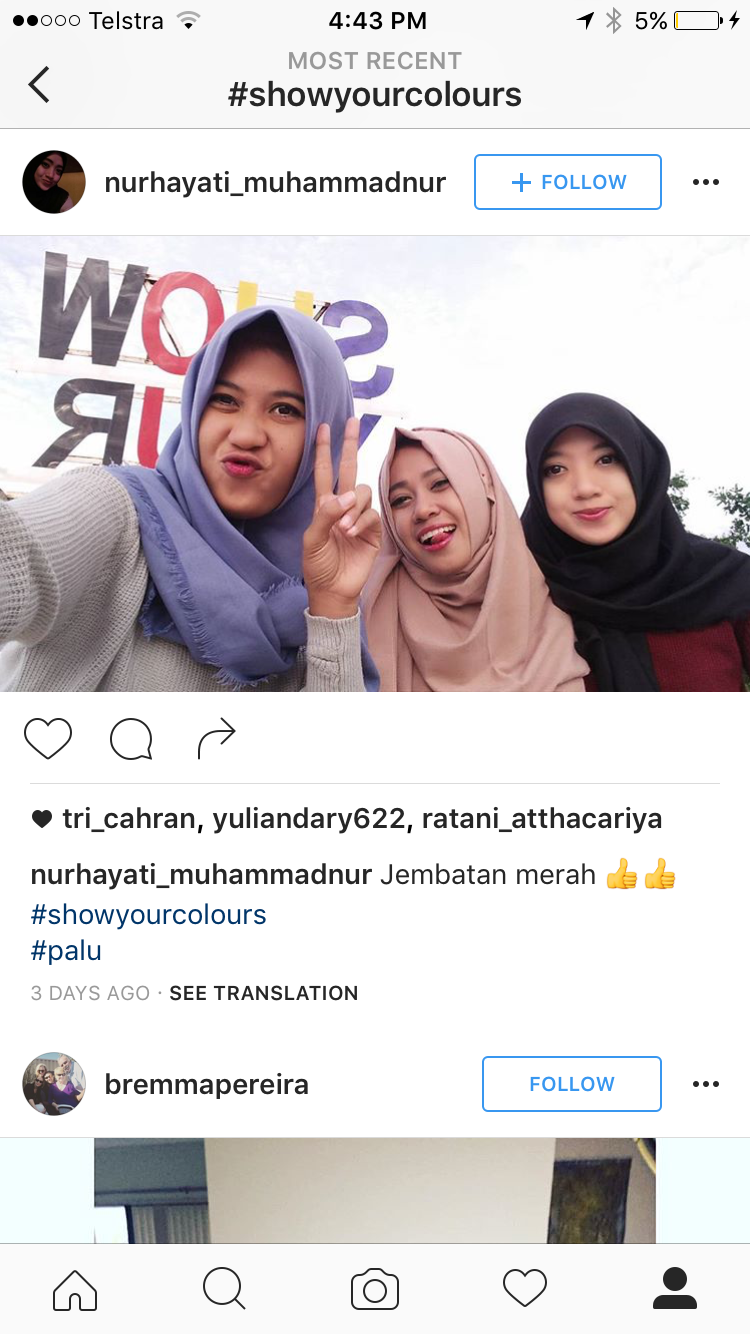Viewport: 750px width, 1334px height.
Task: View yuliandary622's profile from likes
Action: click(308, 819)
